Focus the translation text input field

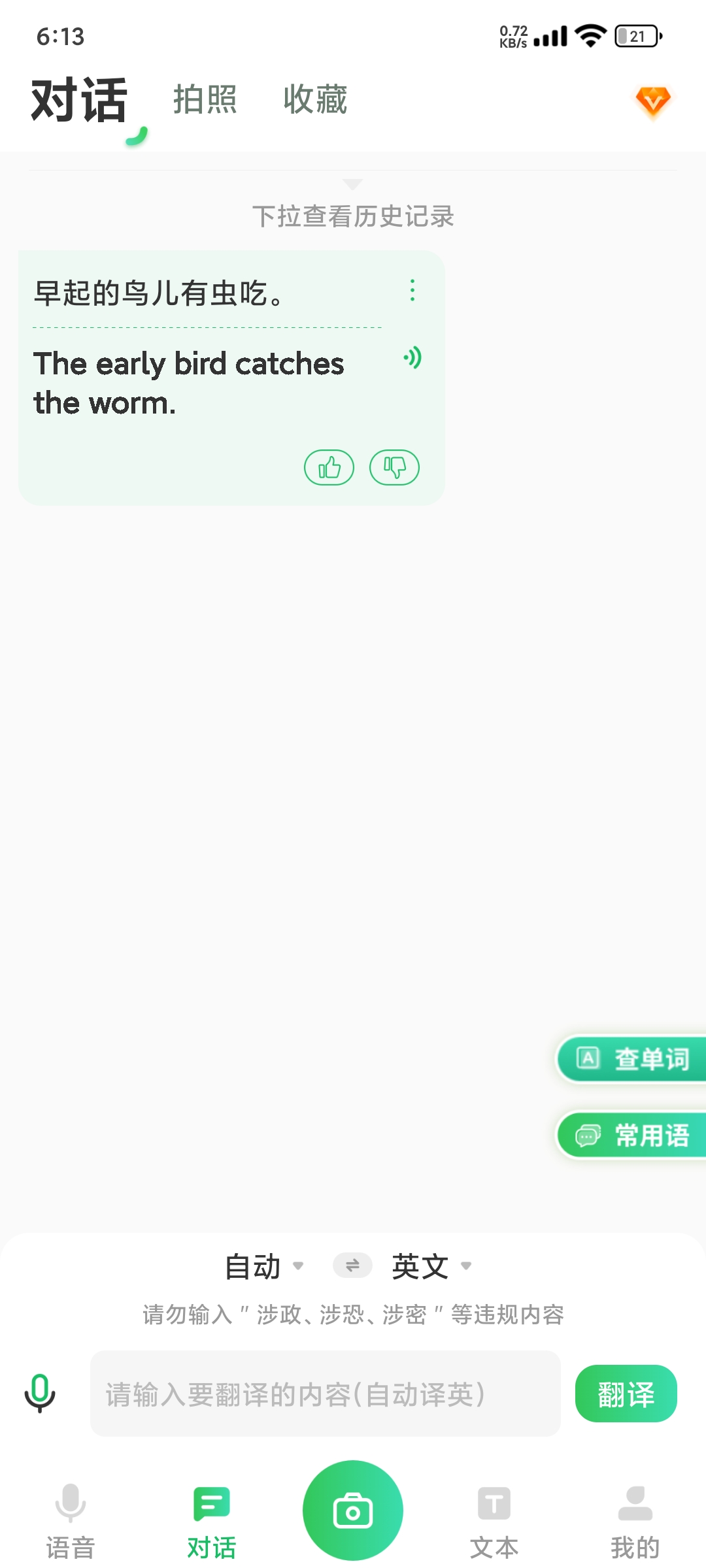point(325,1394)
